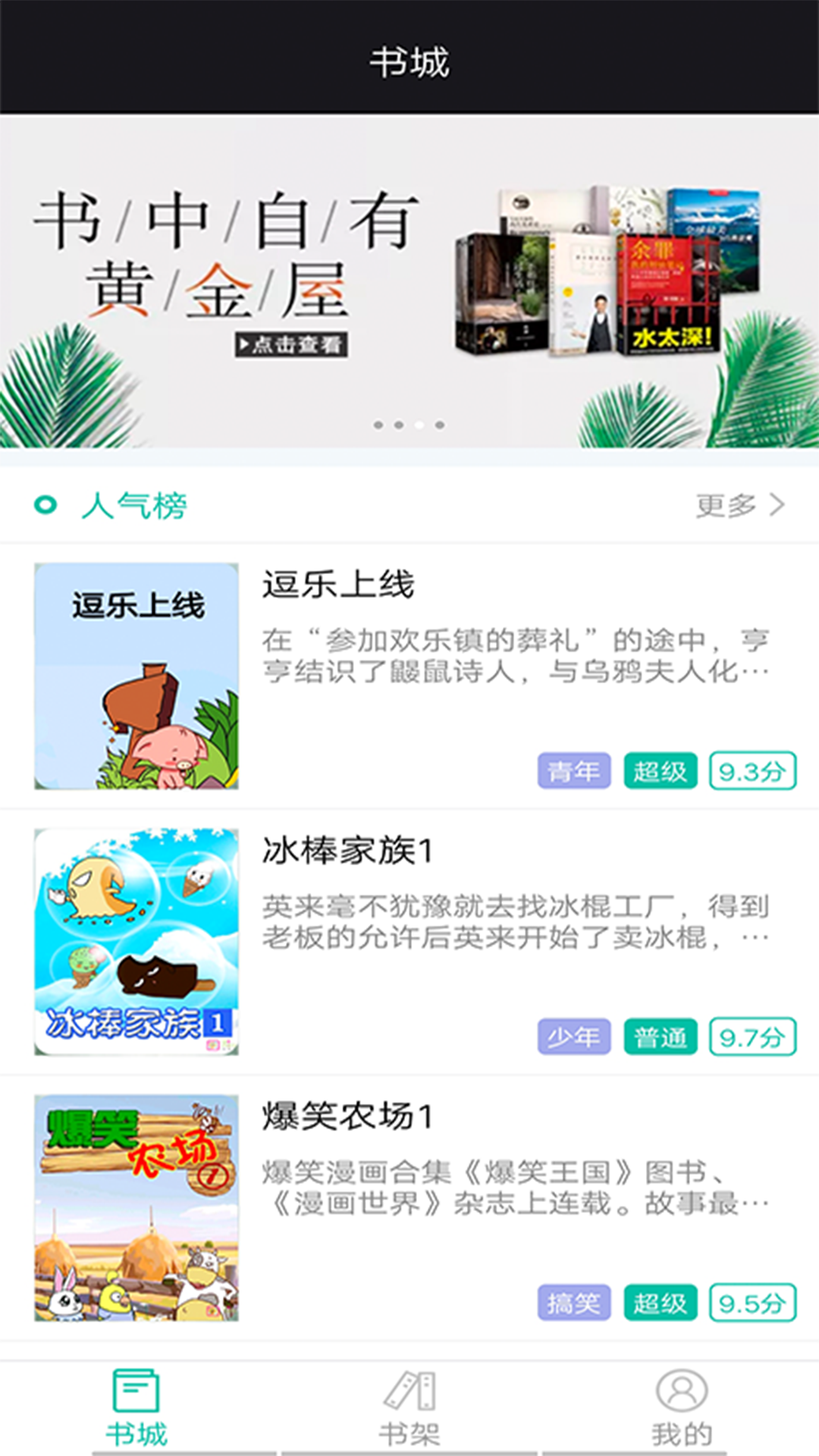Open the book 逗乐上线

tap(409, 676)
